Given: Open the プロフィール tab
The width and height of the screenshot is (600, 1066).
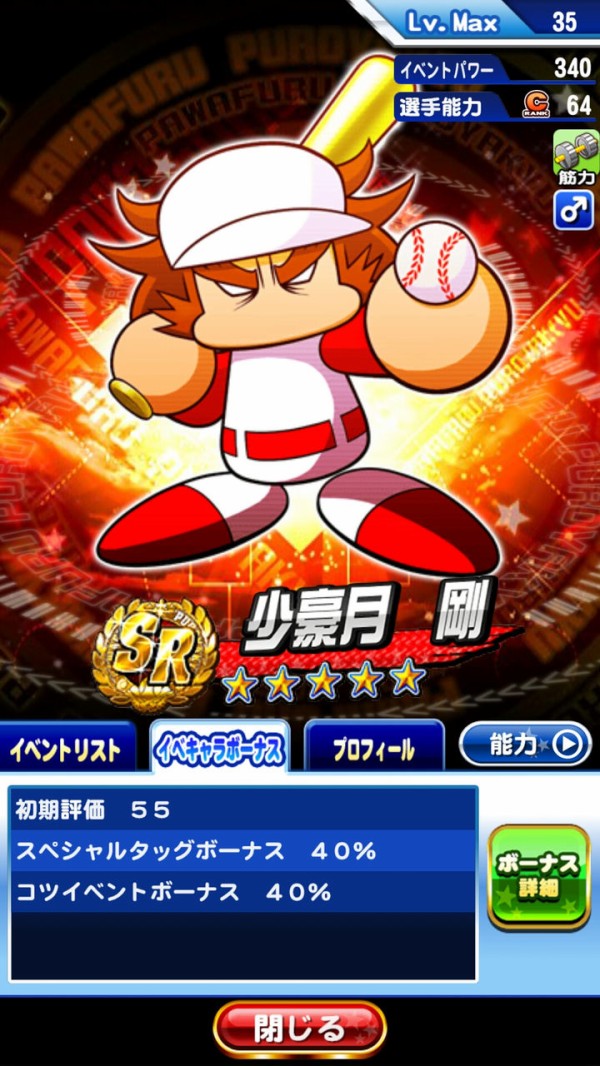Looking at the screenshot, I should [375, 748].
